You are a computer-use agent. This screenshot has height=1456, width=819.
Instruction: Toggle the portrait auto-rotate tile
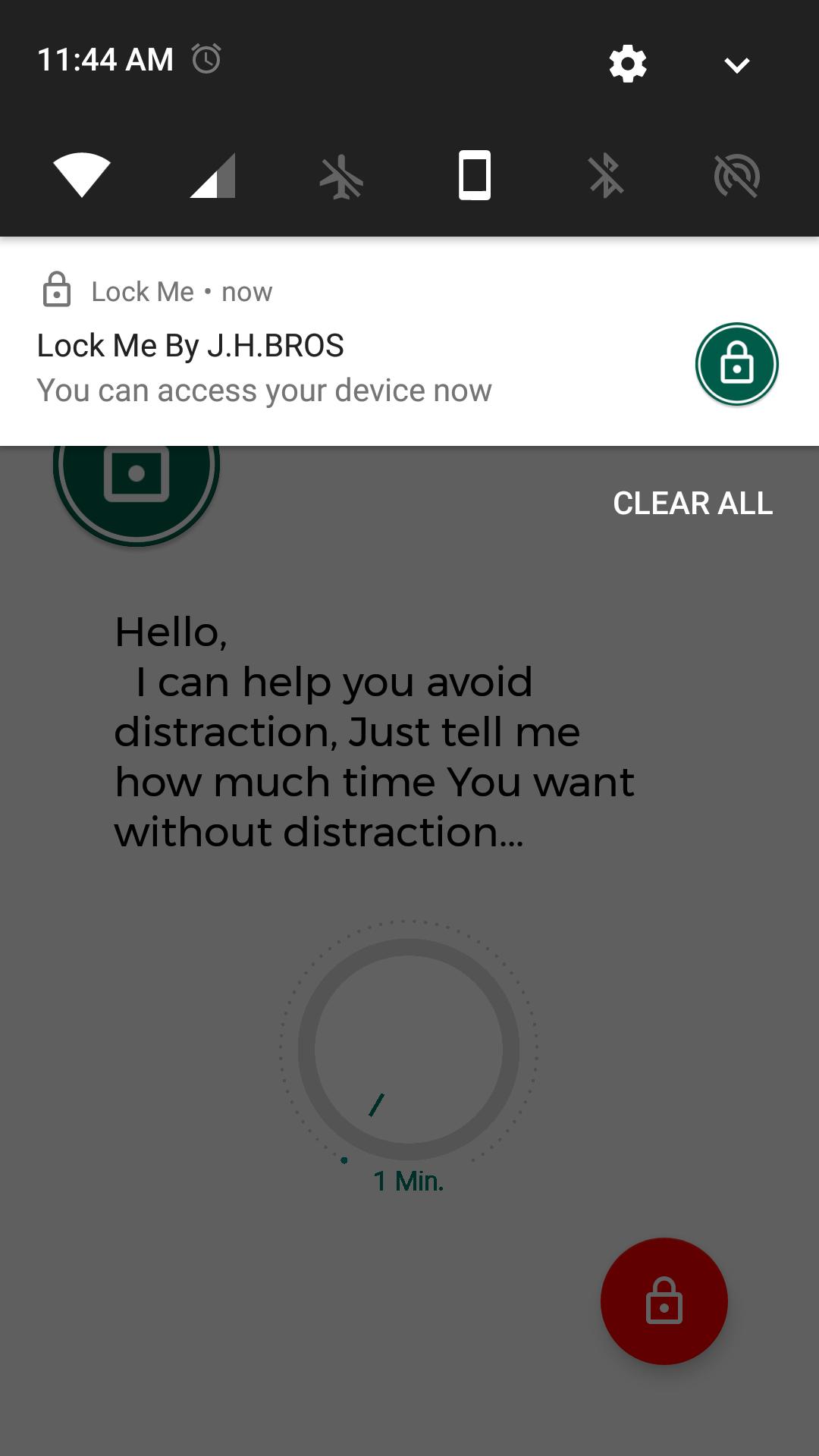tap(475, 175)
